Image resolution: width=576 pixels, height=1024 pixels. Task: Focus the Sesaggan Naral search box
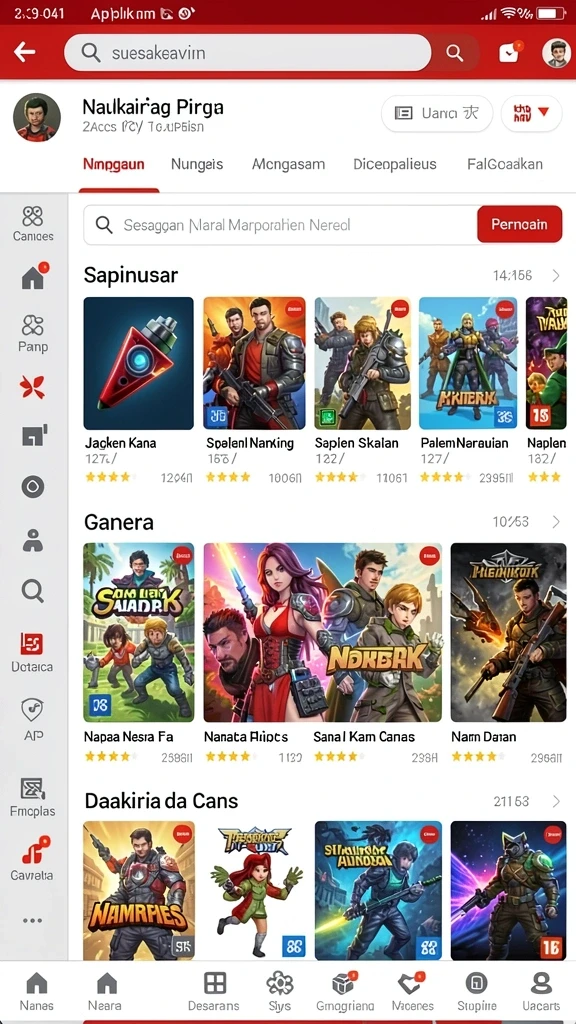(x=281, y=225)
